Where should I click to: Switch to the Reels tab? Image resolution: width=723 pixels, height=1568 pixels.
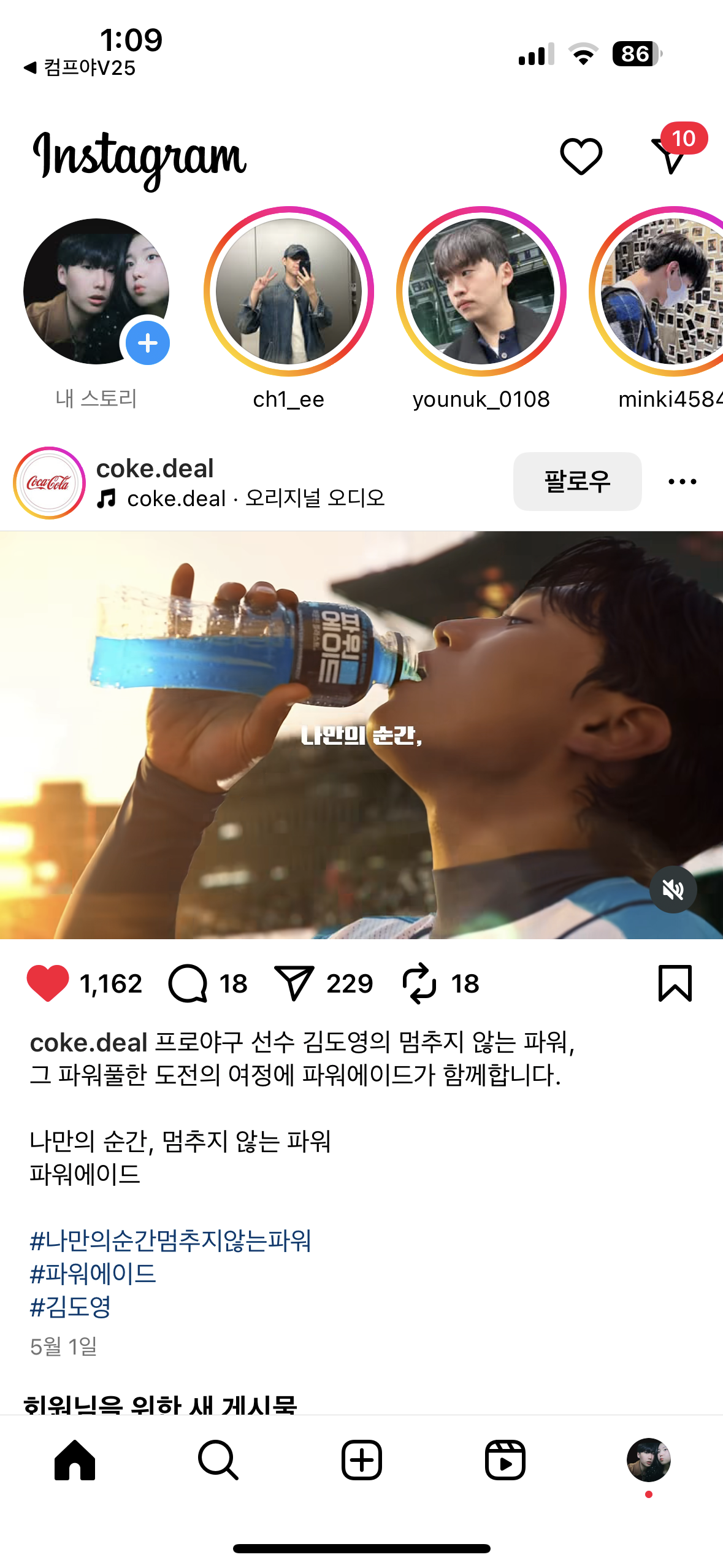(x=505, y=1460)
